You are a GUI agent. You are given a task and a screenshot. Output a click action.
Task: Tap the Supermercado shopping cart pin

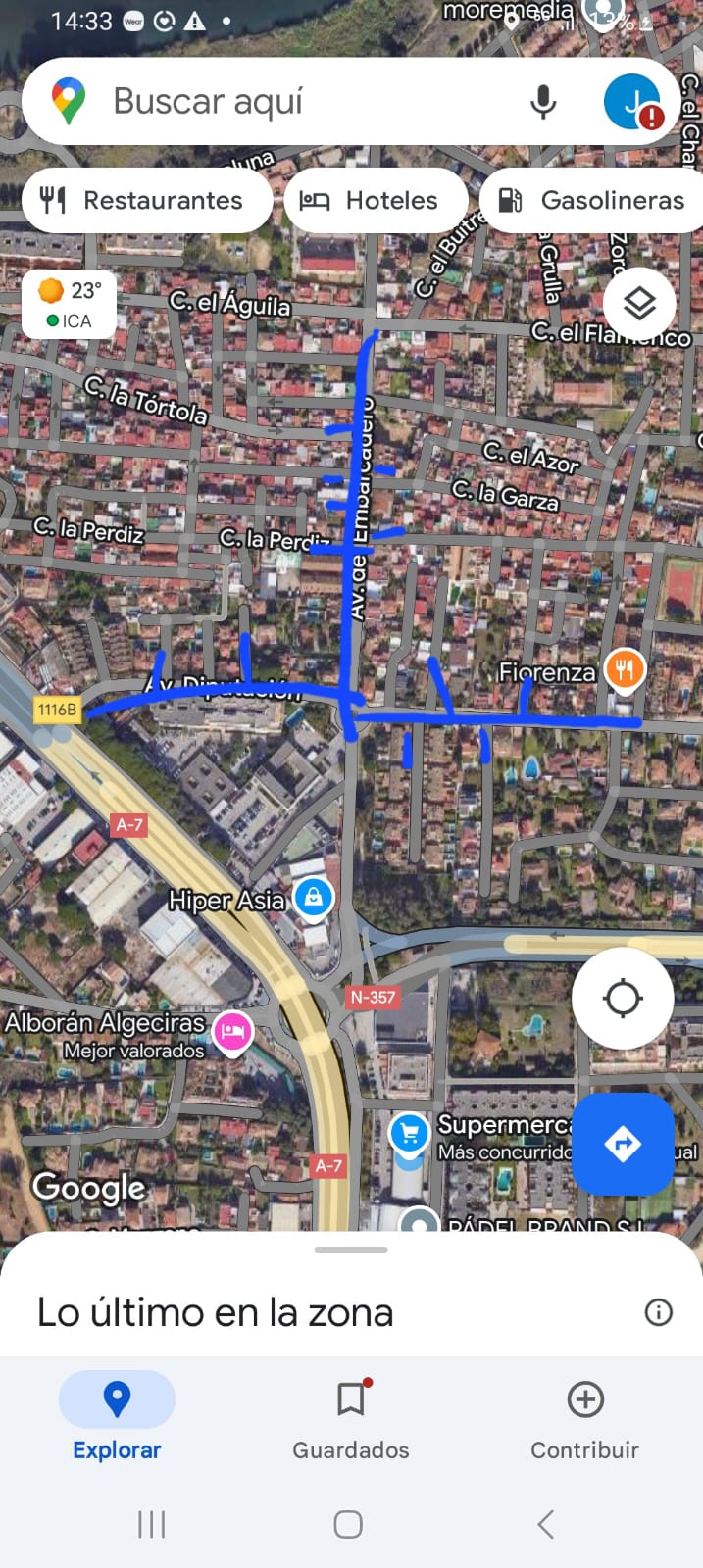409,1133
